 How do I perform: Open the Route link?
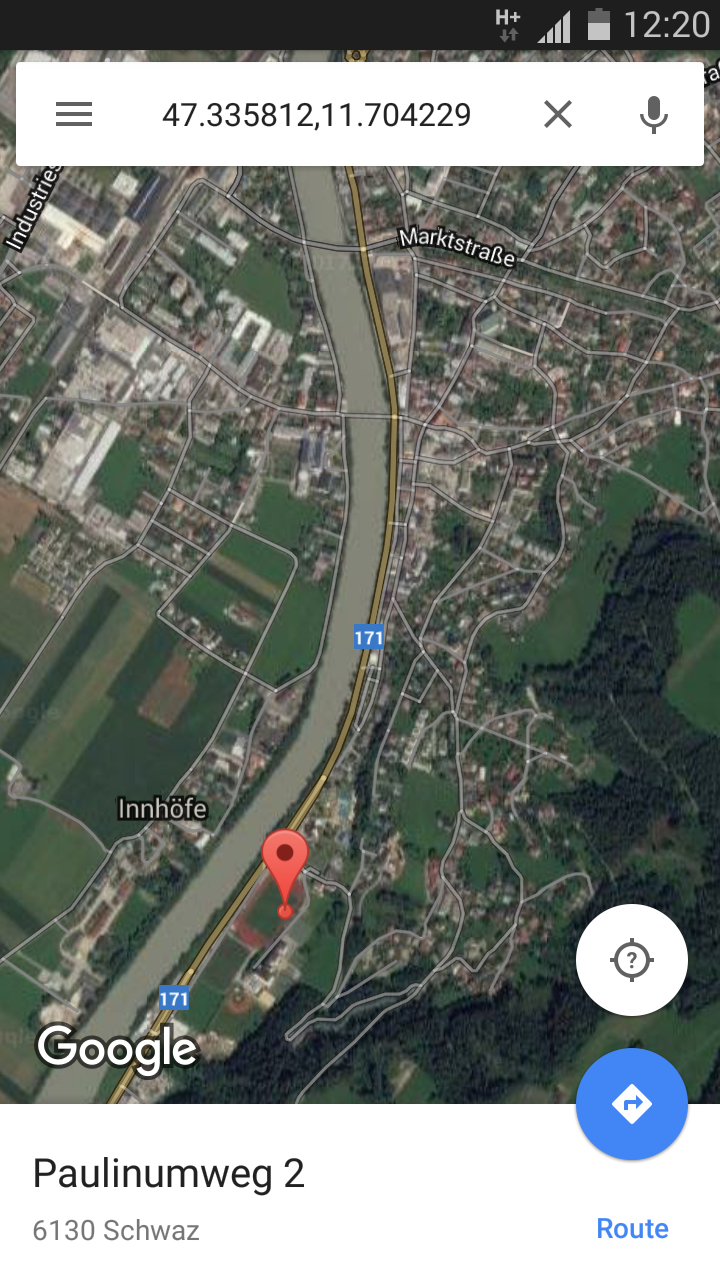click(632, 1228)
